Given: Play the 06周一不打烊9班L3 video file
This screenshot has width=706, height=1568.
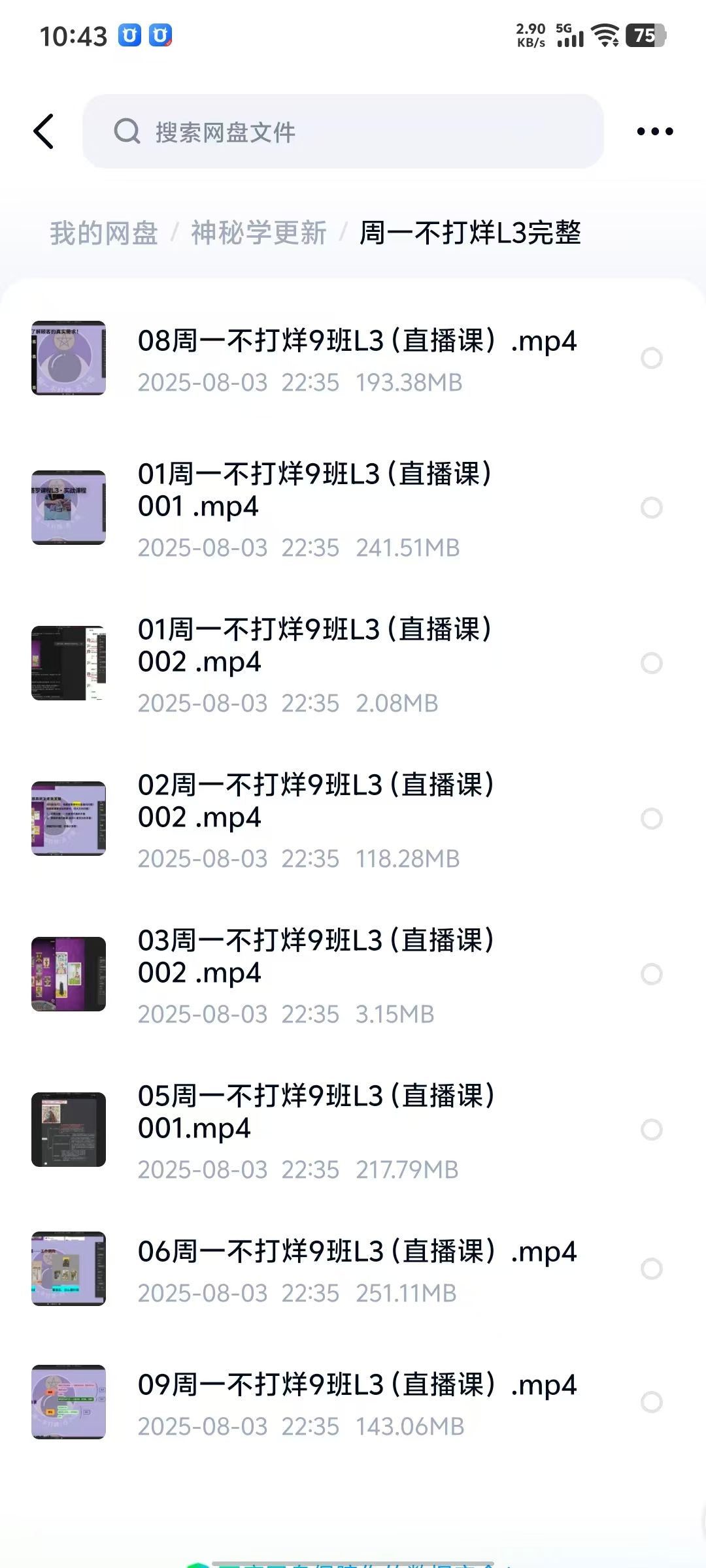Looking at the screenshot, I should 357,1252.
